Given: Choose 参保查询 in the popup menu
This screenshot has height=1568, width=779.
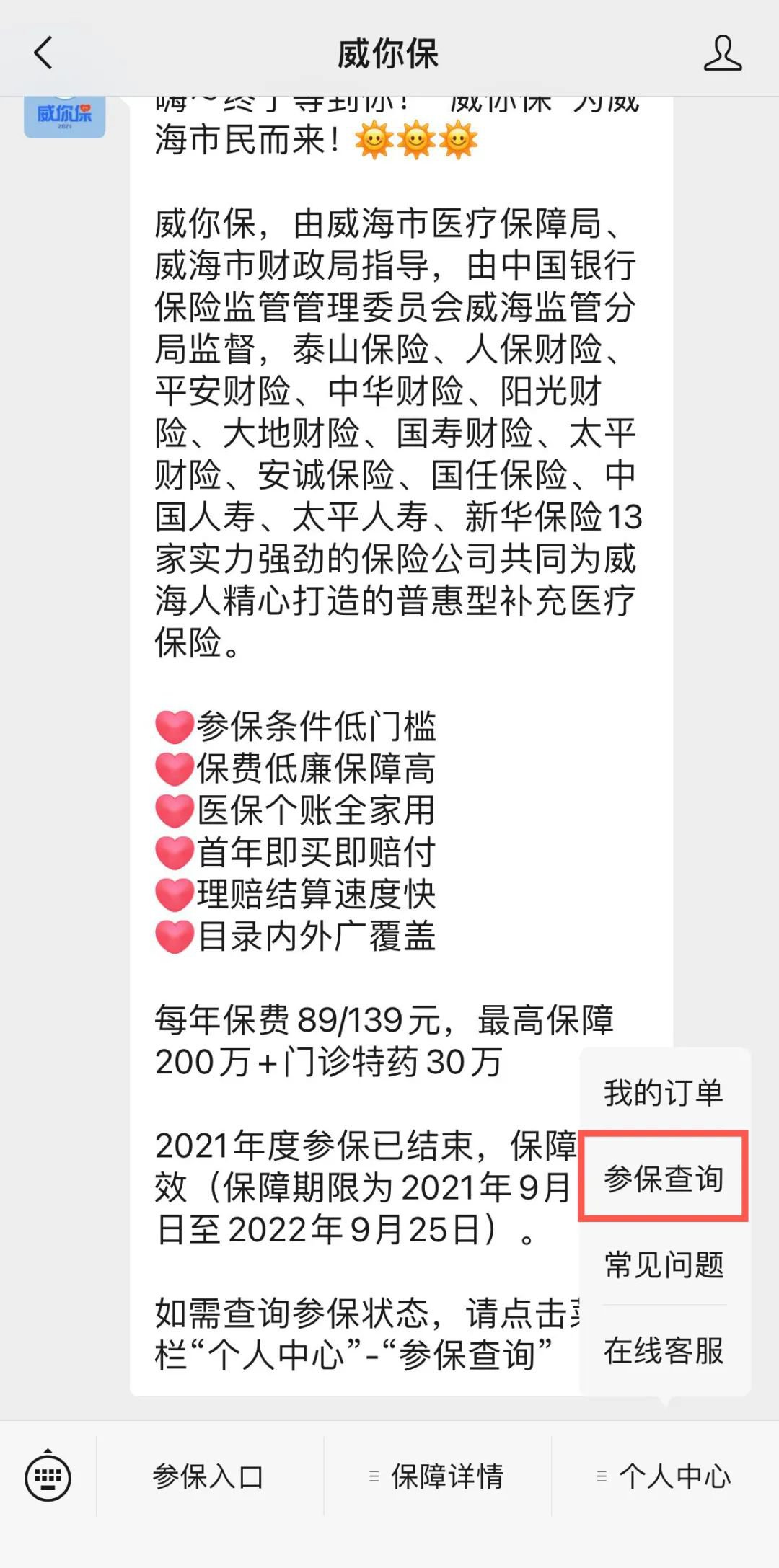Looking at the screenshot, I should 664,1178.
